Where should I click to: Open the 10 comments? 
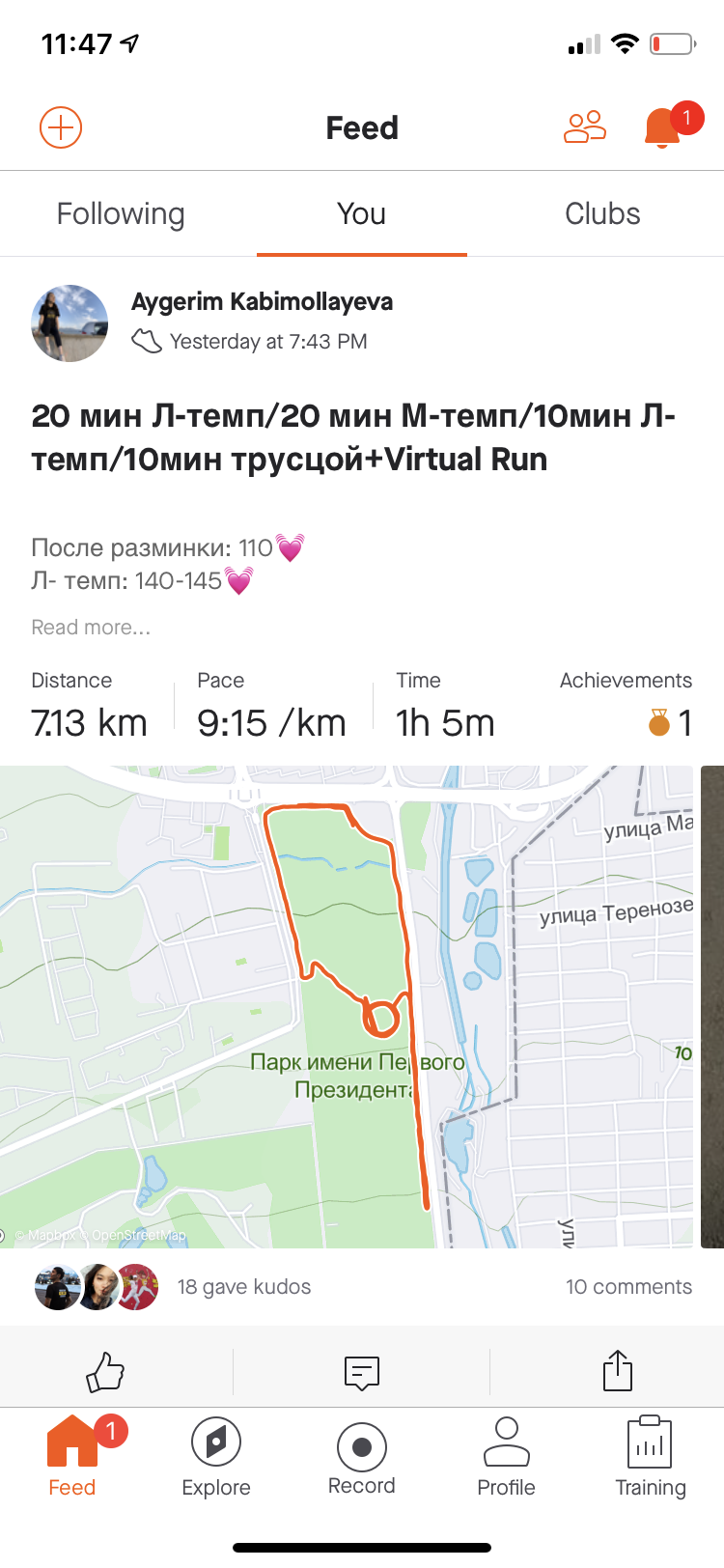point(628,1287)
